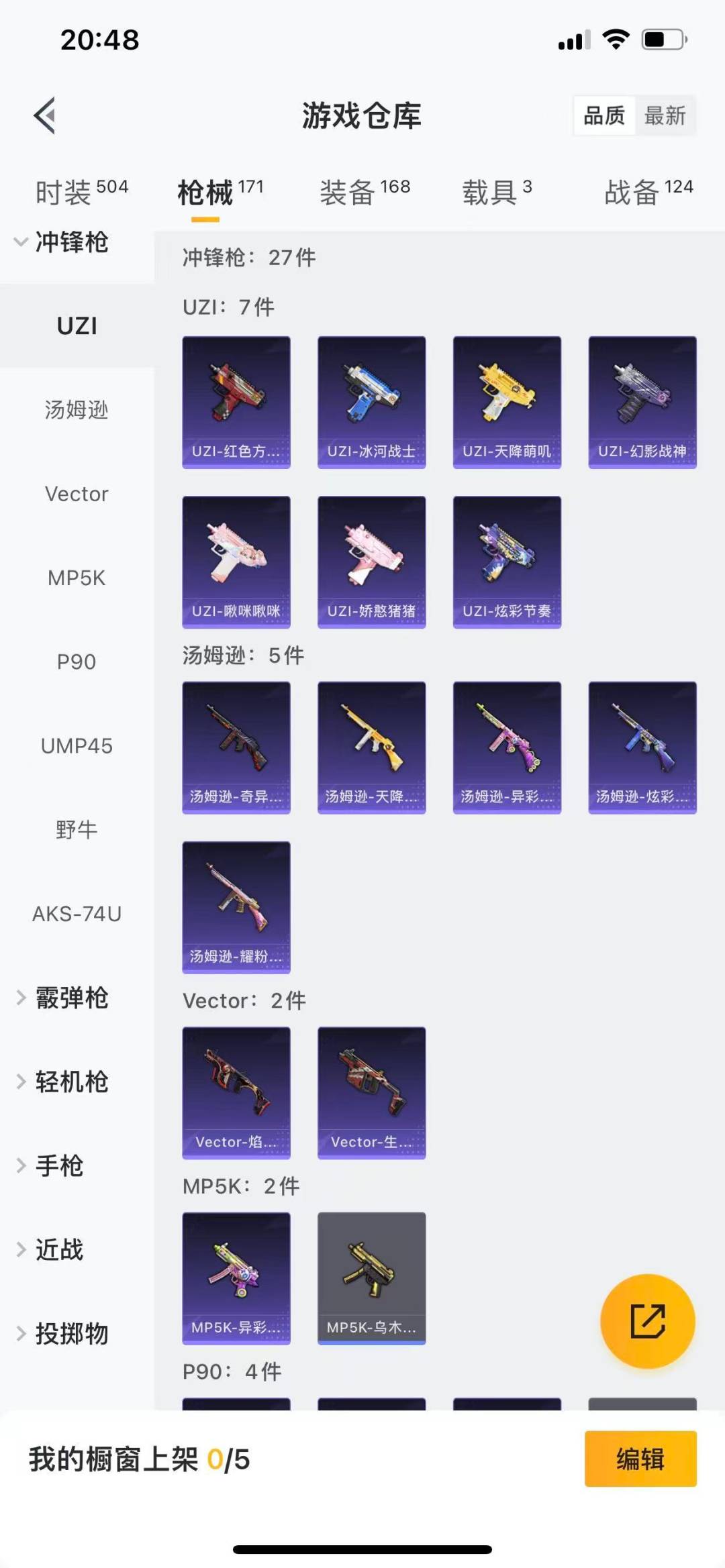Go back using the top-left arrow
Viewport: 725px width, 1568px height.
pyautogui.click(x=45, y=116)
